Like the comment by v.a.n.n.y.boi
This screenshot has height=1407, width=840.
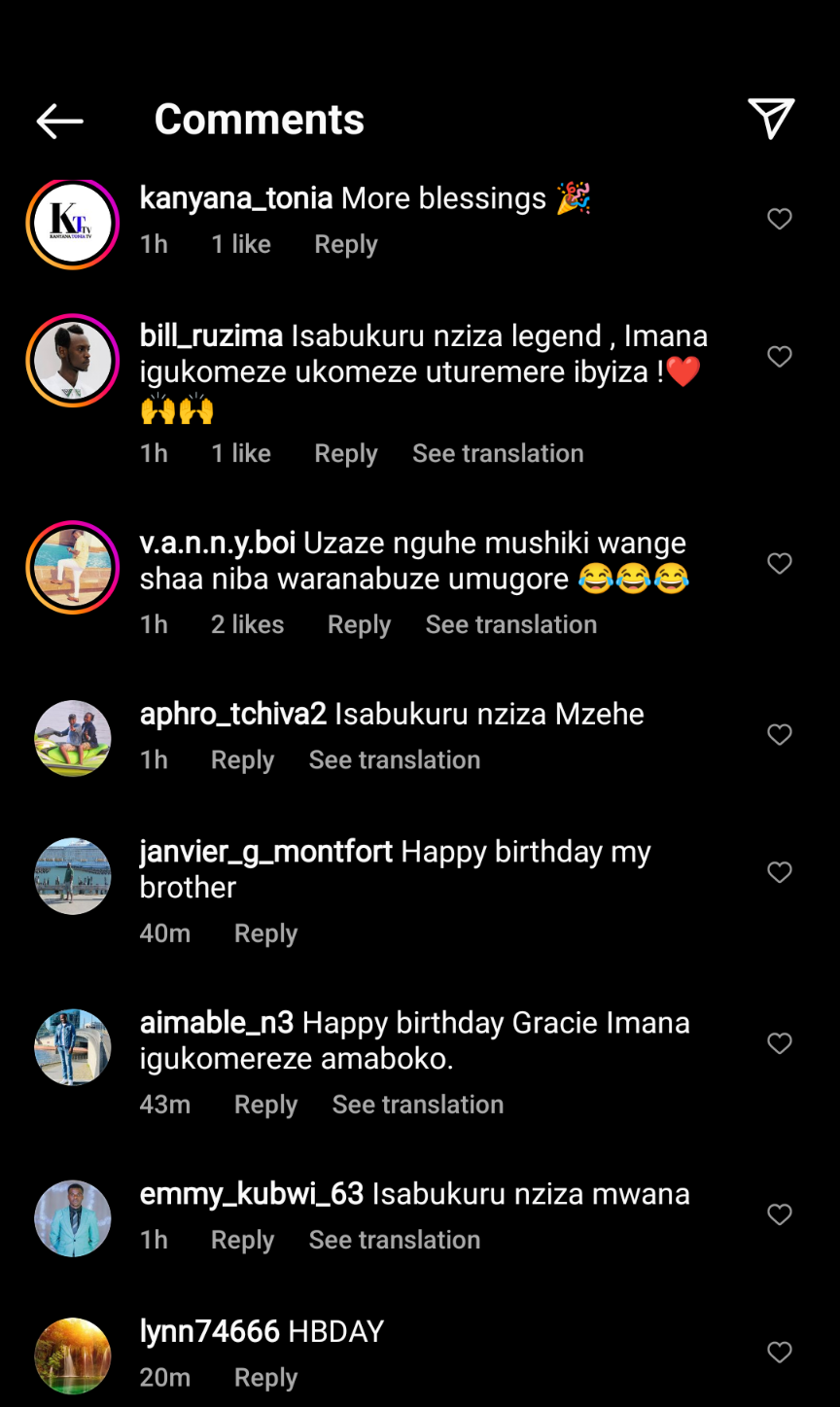[x=780, y=564]
